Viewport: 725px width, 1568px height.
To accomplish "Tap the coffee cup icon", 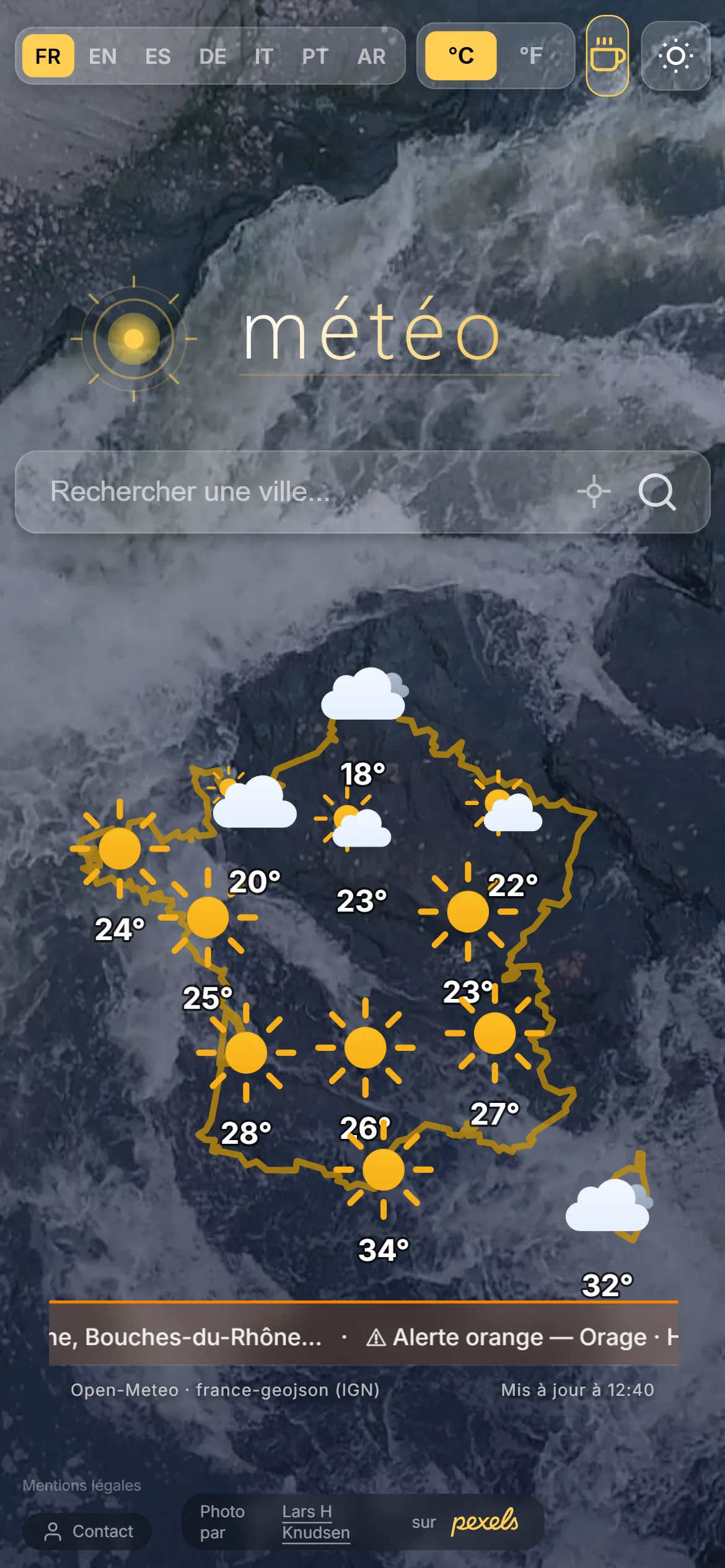I will [x=607, y=56].
